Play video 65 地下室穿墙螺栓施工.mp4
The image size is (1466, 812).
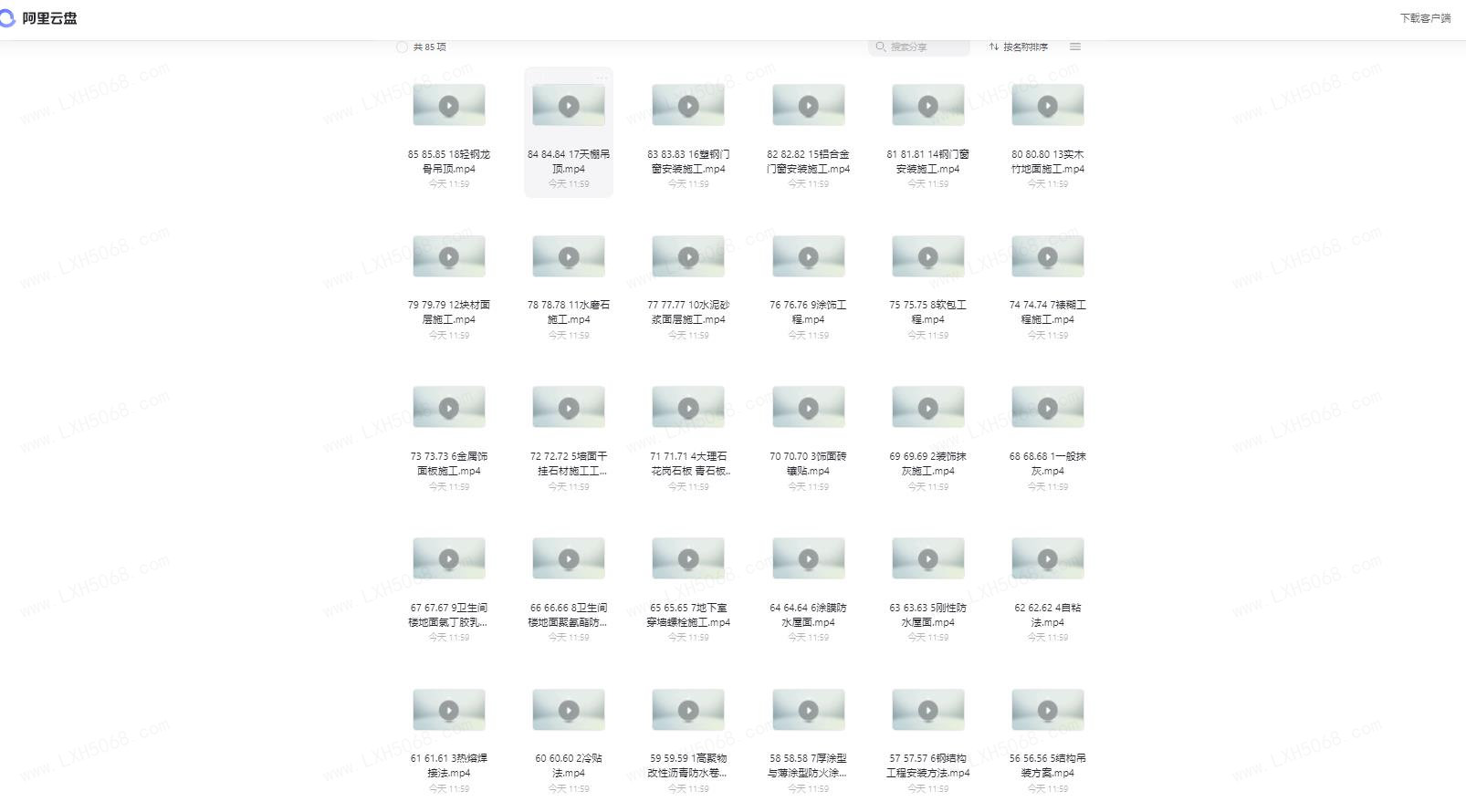688,559
